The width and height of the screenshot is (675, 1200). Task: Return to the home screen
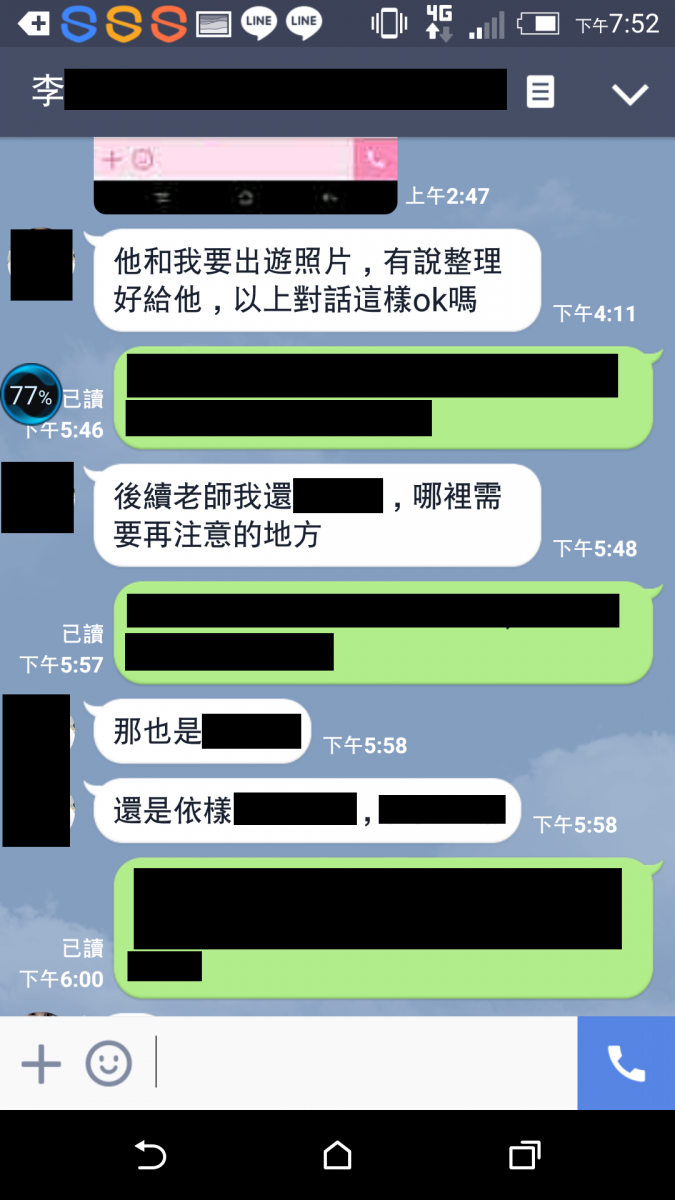click(x=338, y=1156)
